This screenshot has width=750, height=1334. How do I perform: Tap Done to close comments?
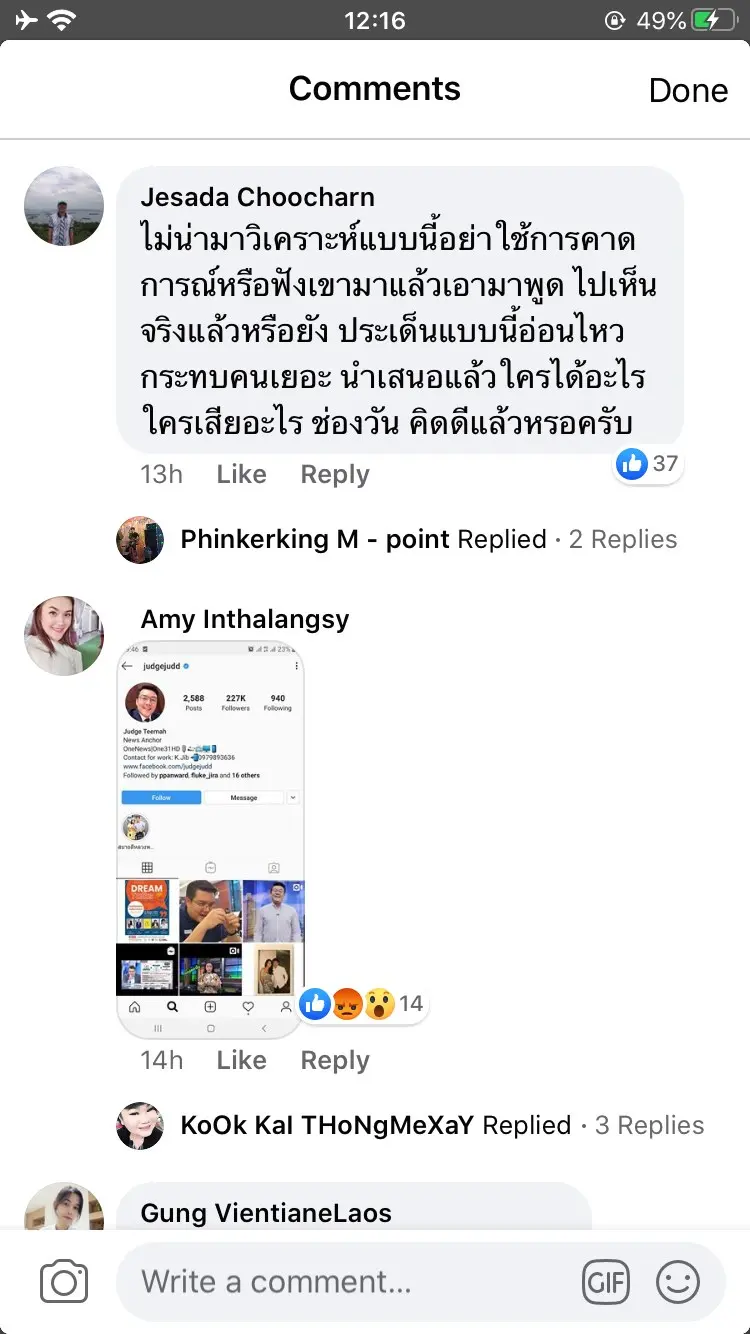click(x=688, y=90)
